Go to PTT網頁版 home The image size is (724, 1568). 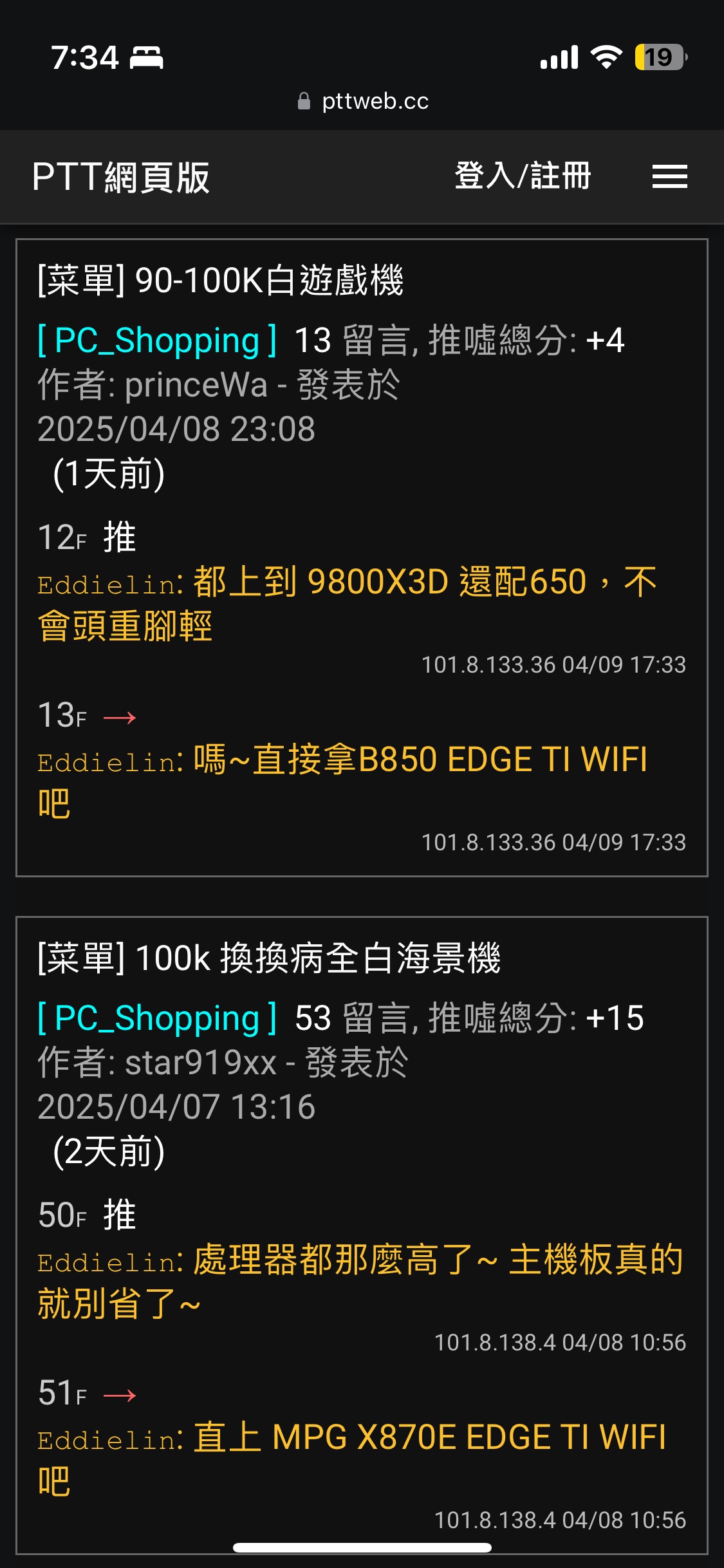[121, 177]
